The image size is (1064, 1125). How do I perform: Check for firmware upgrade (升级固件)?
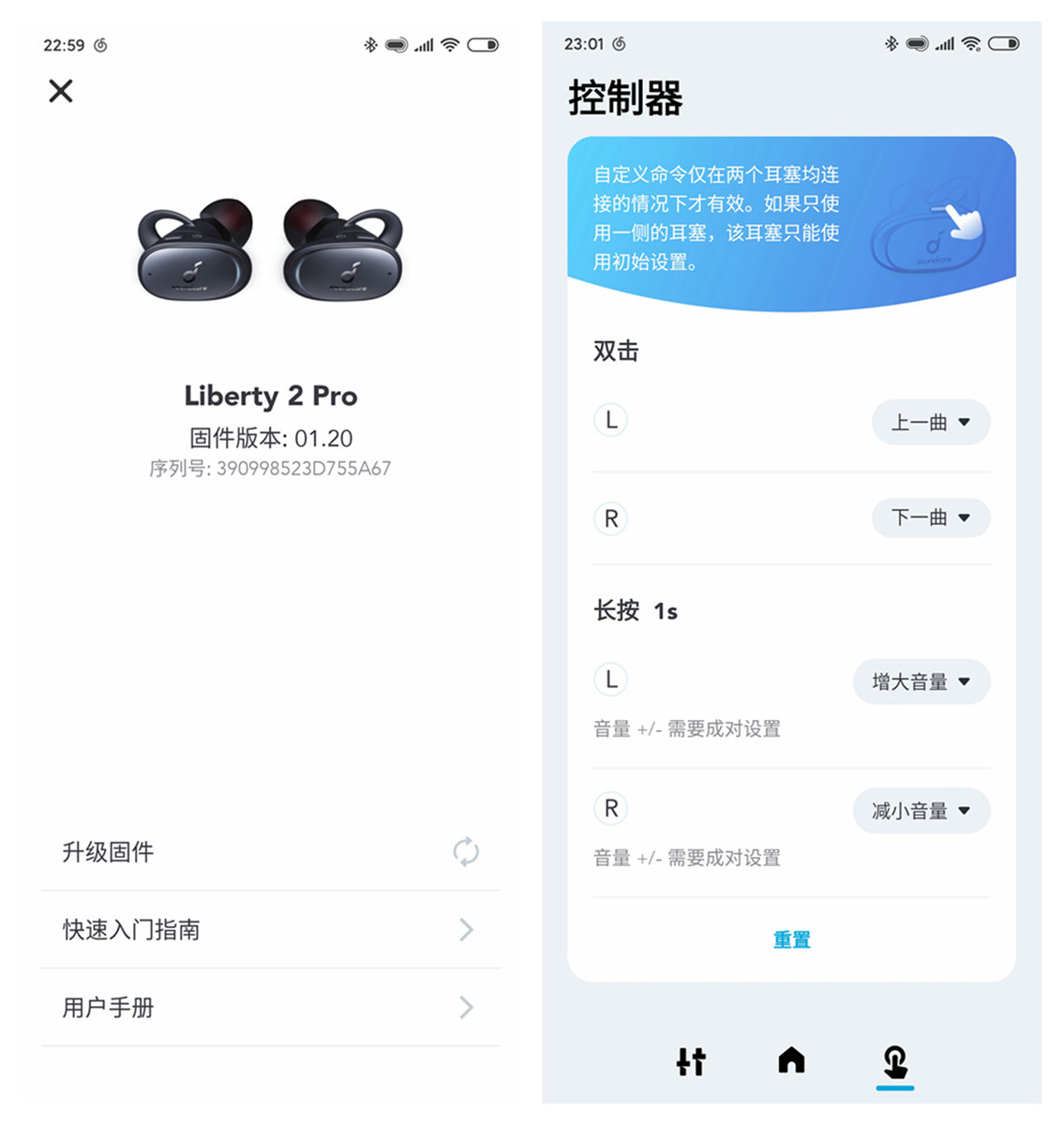270,852
